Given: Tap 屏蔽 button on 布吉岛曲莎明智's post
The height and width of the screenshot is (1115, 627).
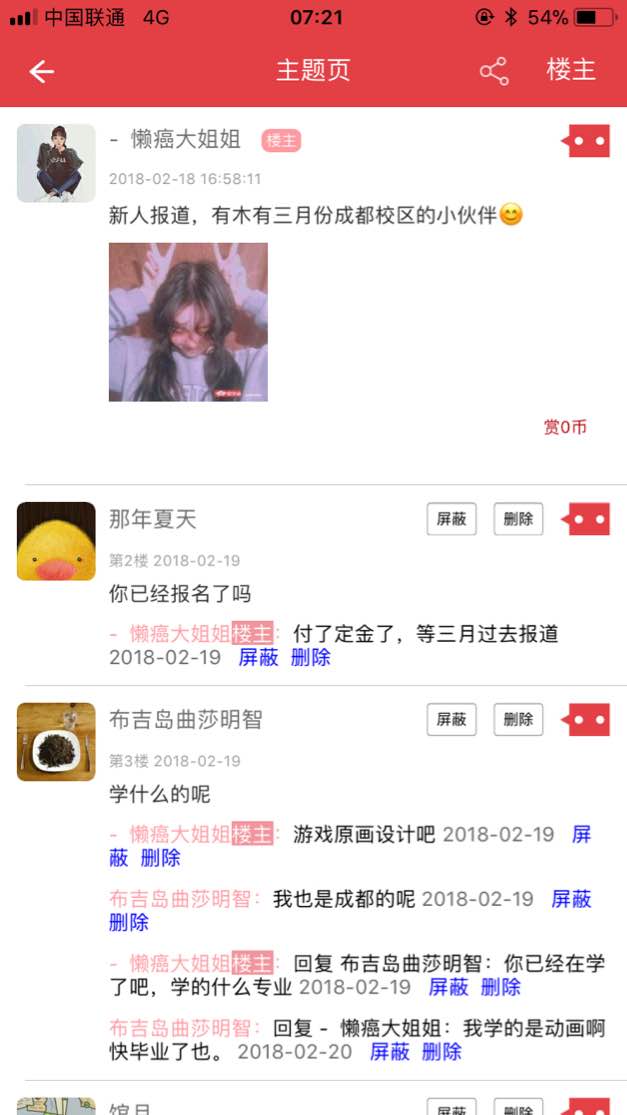Looking at the screenshot, I should click(451, 719).
